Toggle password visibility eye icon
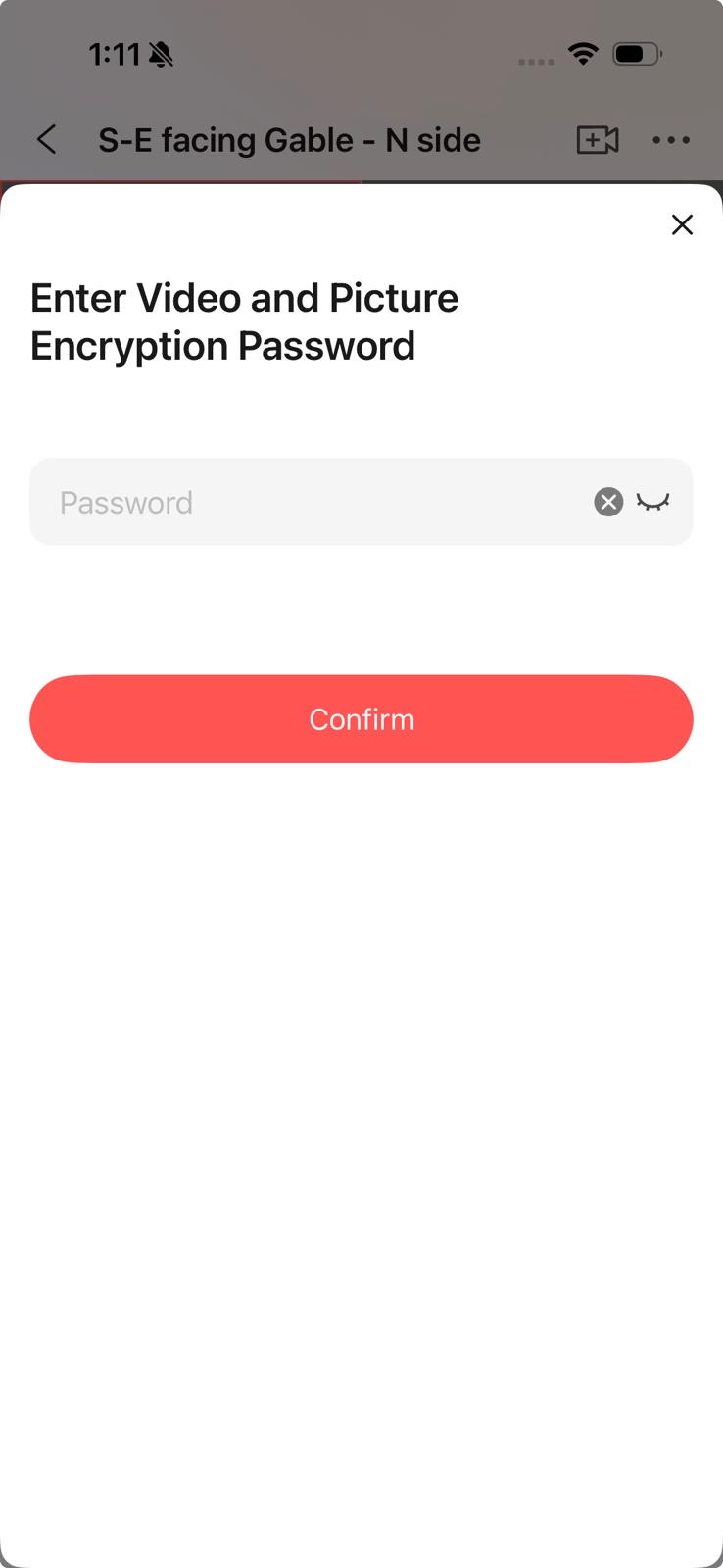The width and height of the screenshot is (723, 1568). pyautogui.click(x=652, y=503)
